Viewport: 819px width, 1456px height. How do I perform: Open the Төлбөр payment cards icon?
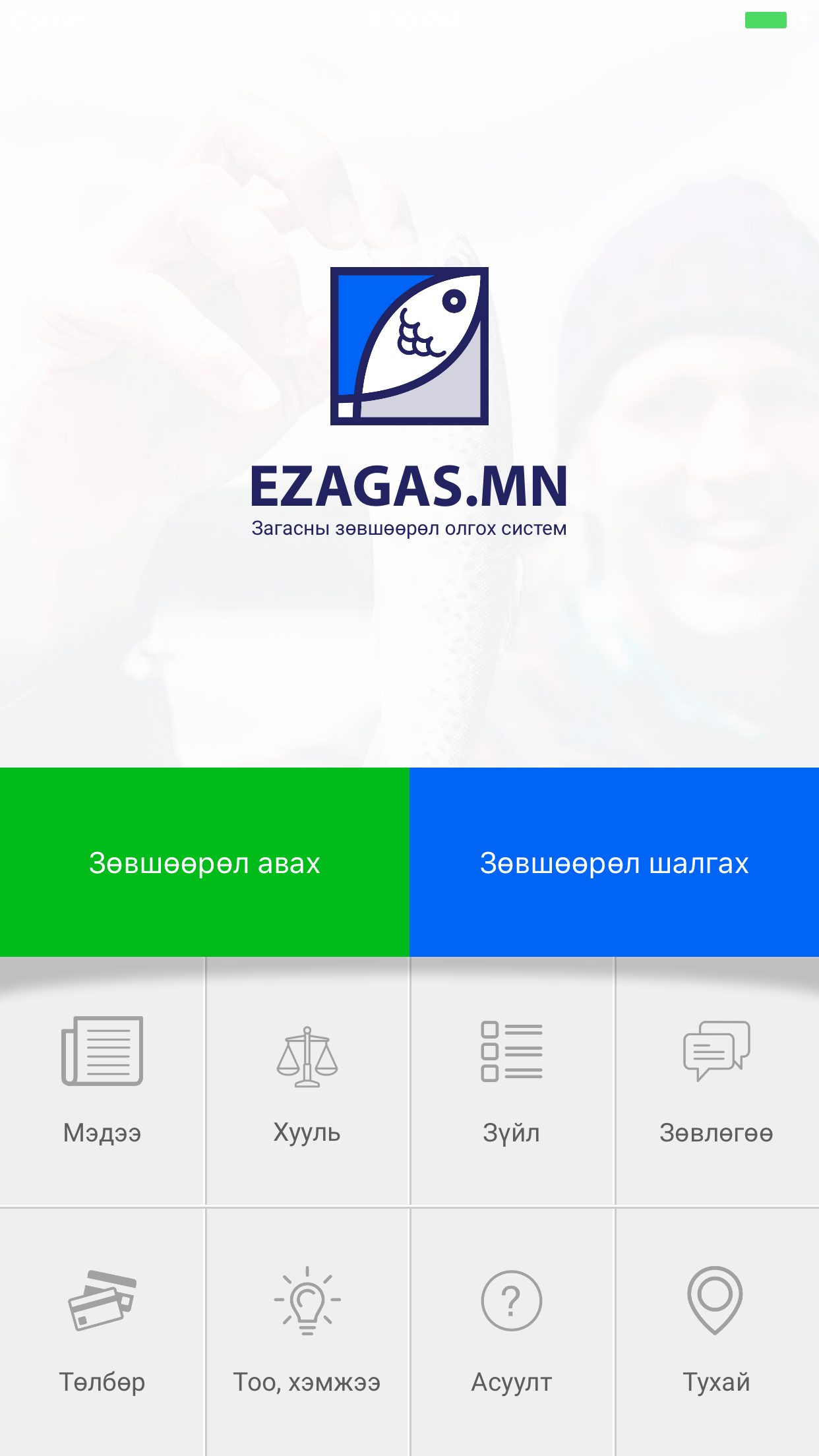click(102, 1300)
